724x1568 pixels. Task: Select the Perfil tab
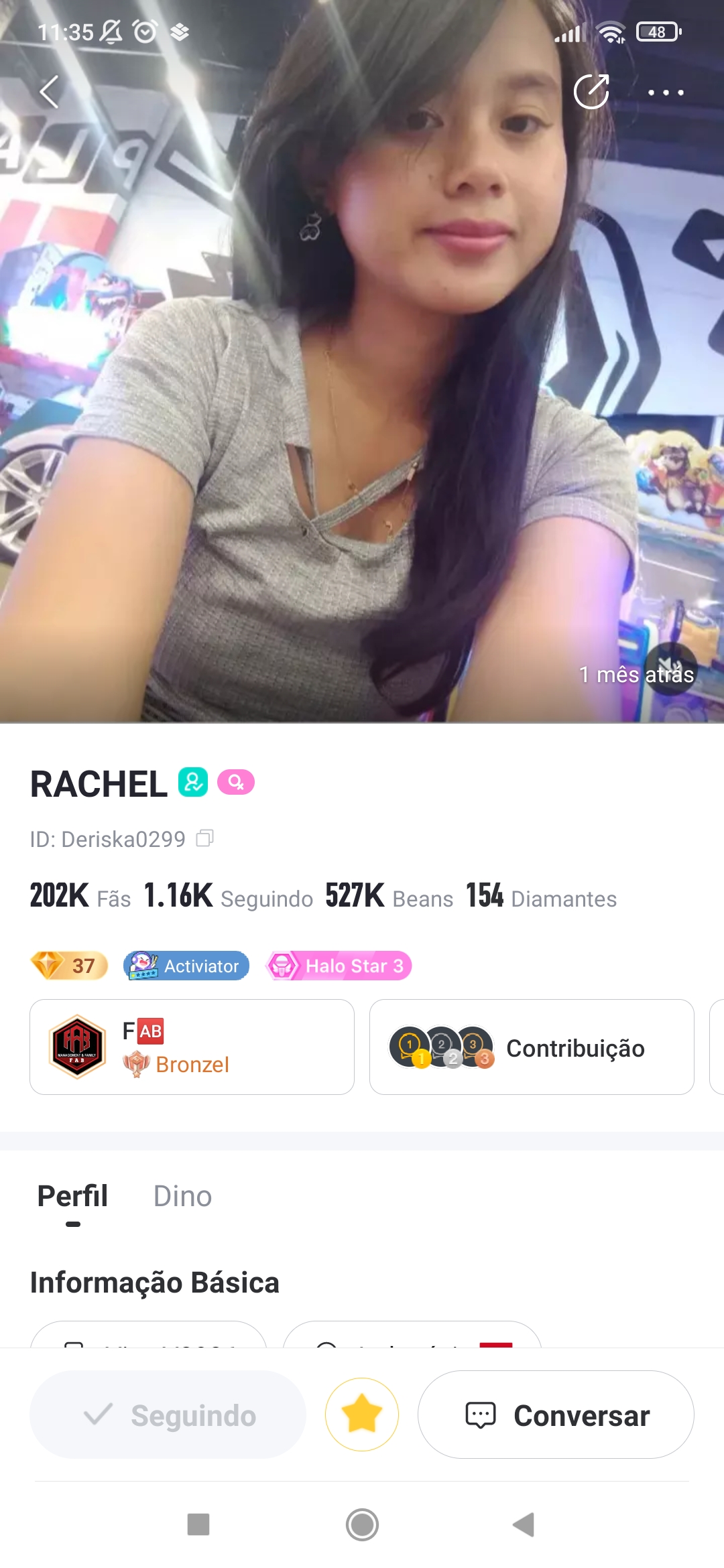click(x=72, y=1196)
